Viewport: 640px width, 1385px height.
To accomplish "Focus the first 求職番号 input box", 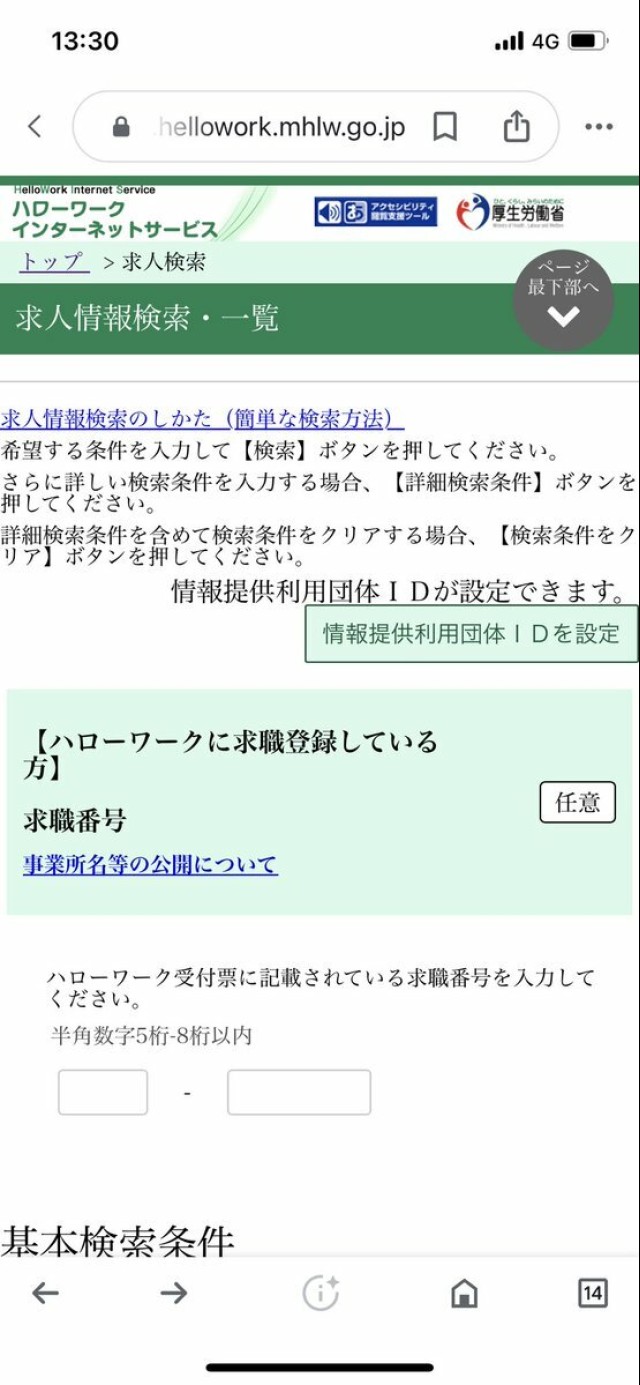I will point(103,1092).
